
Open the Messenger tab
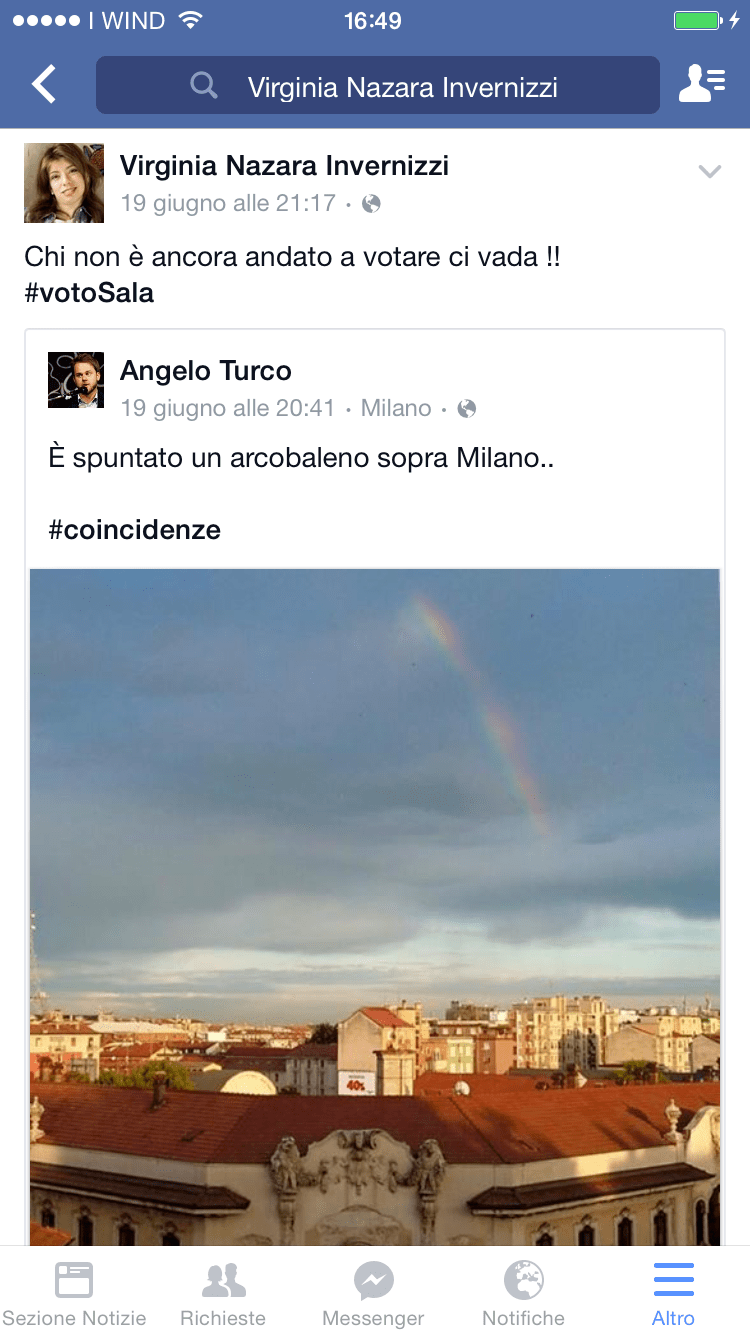point(373,1292)
